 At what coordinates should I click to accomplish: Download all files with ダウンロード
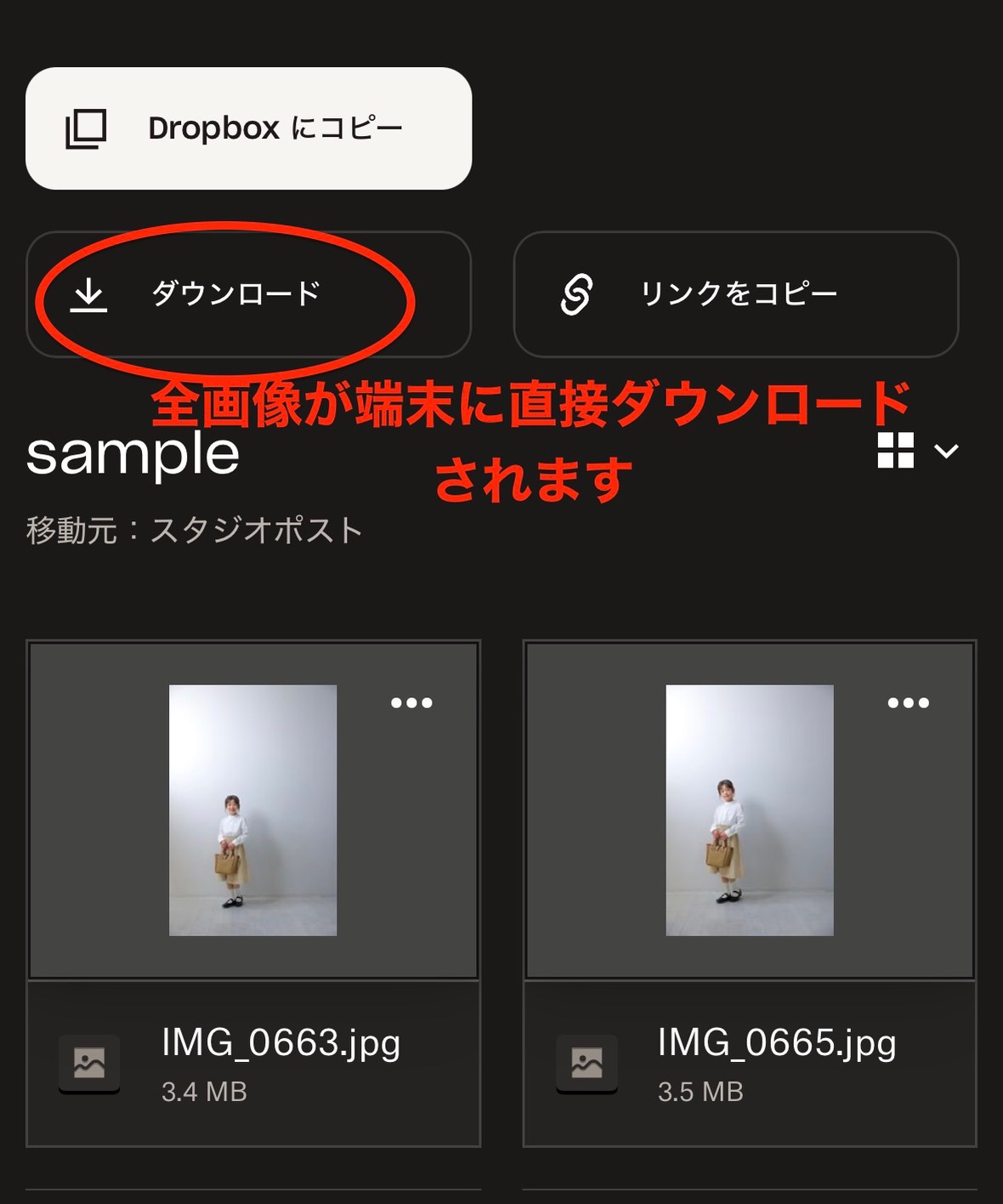tap(248, 294)
